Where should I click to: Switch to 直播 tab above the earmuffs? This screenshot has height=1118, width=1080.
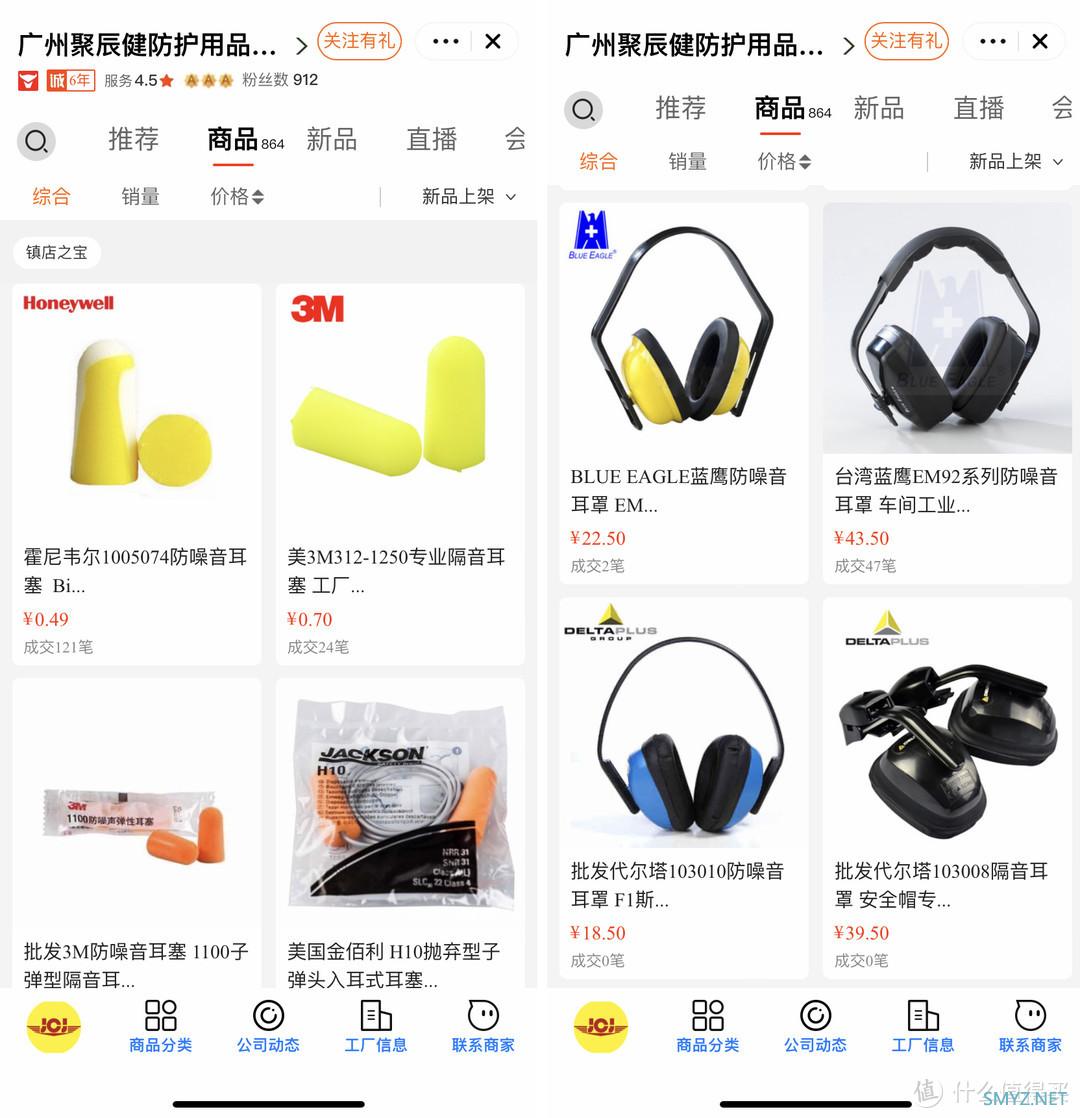click(978, 108)
